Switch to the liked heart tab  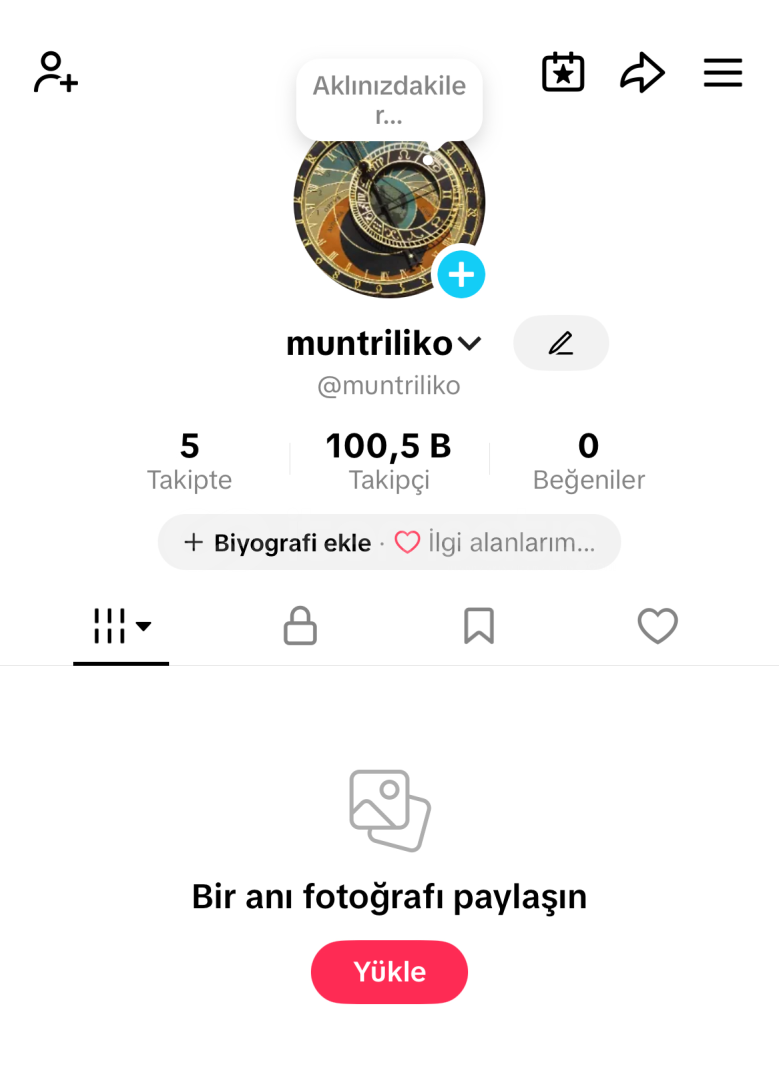point(657,627)
